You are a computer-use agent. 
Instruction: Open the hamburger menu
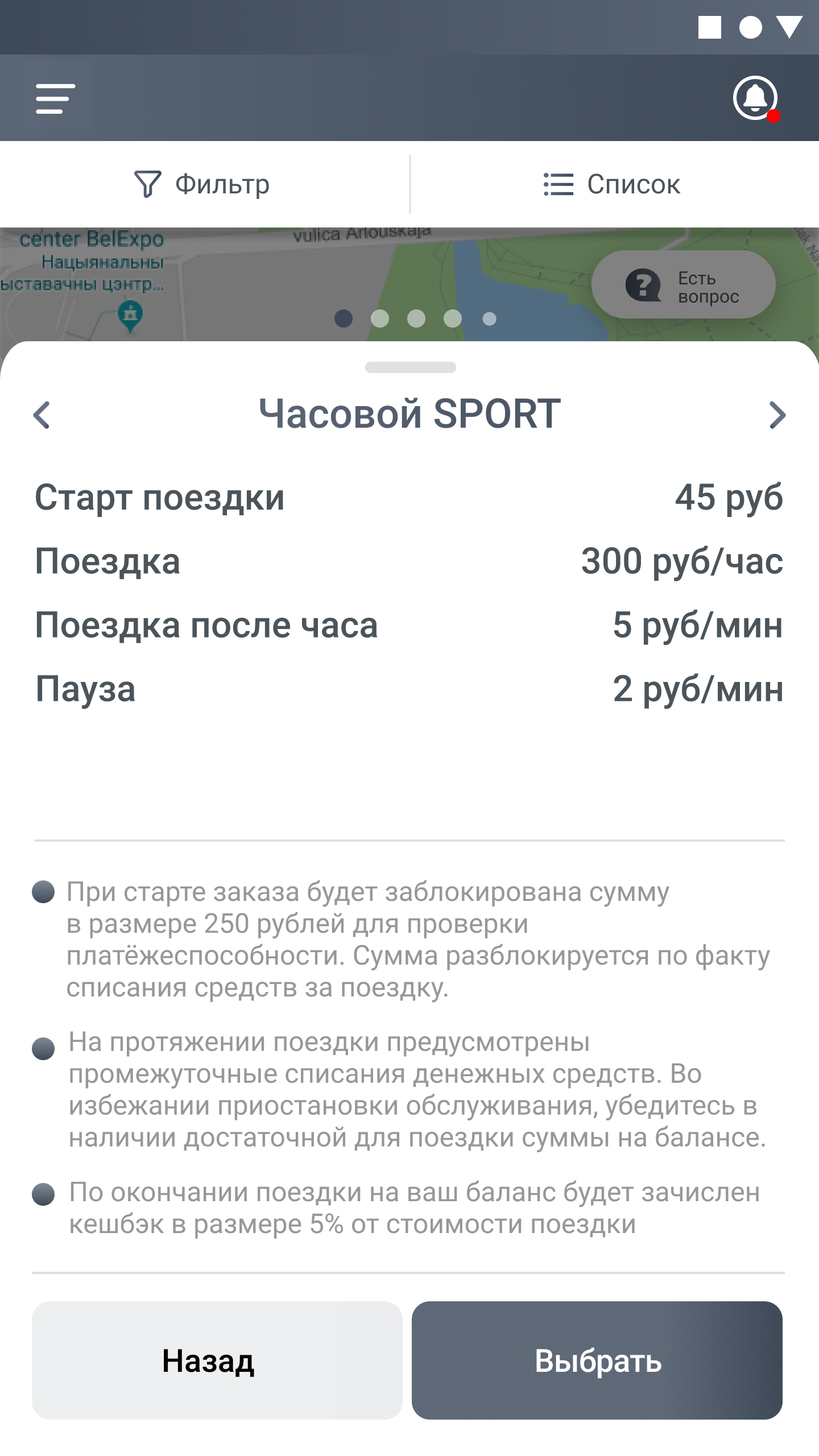tap(55, 98)
